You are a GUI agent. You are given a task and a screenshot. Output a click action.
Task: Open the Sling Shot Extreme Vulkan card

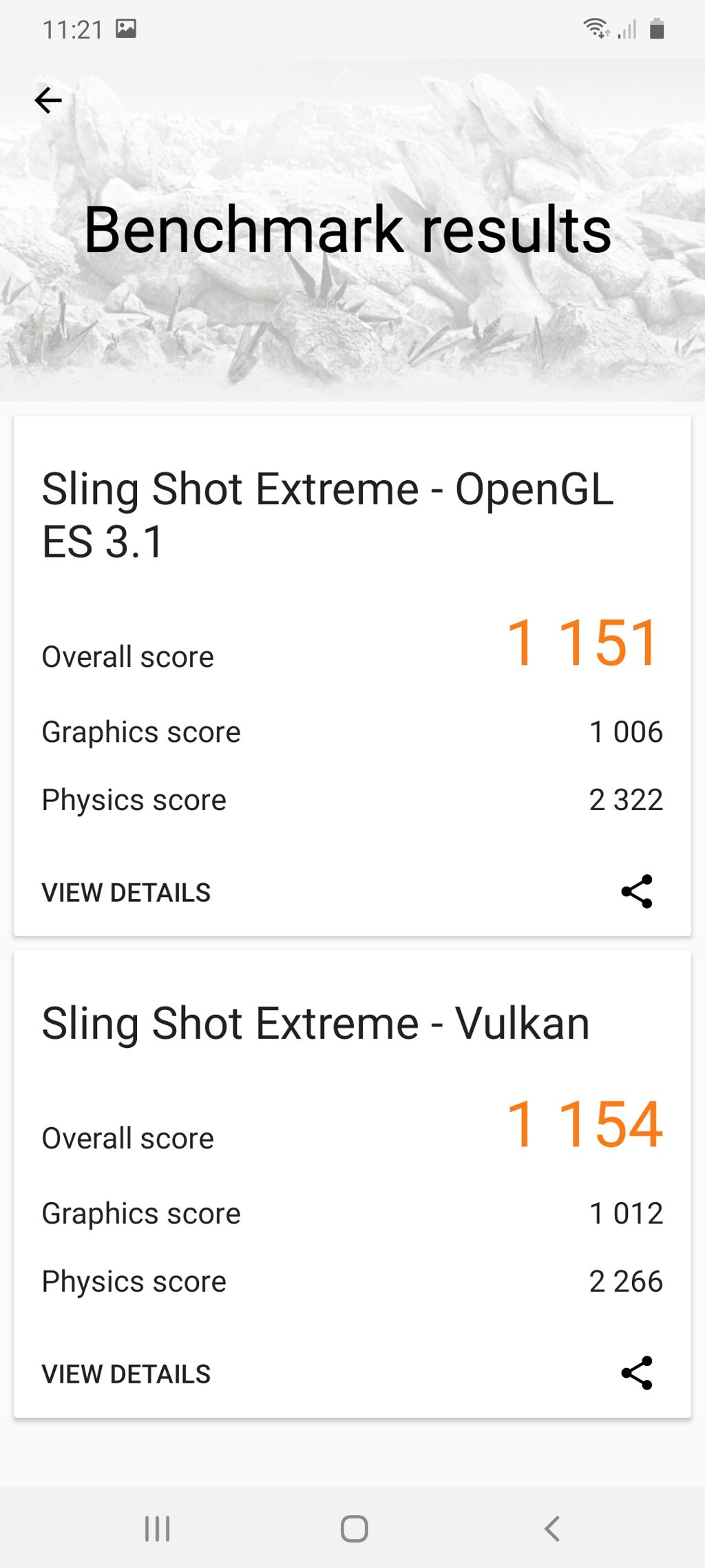(x=315, y=1024)
